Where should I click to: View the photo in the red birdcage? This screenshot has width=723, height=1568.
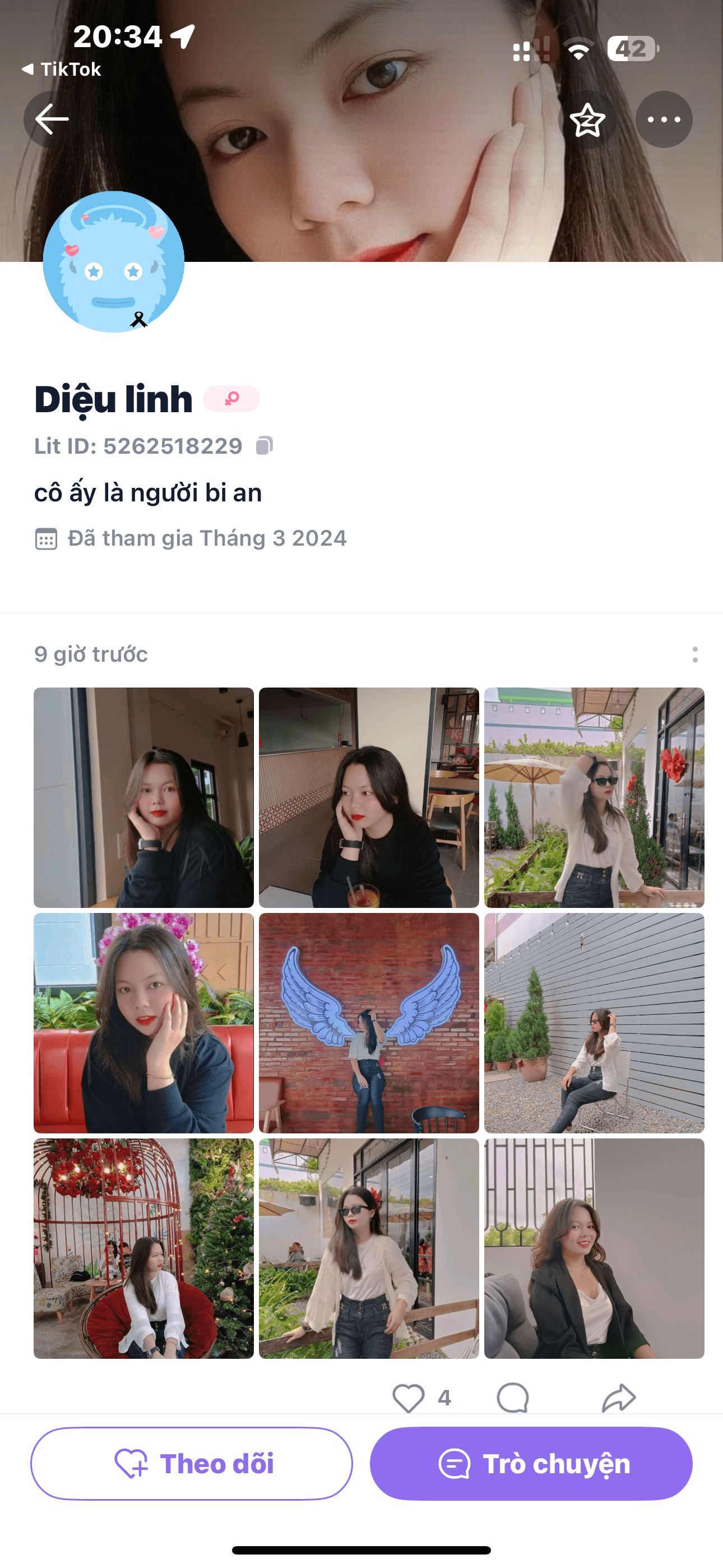click(x=143, y=1248)
